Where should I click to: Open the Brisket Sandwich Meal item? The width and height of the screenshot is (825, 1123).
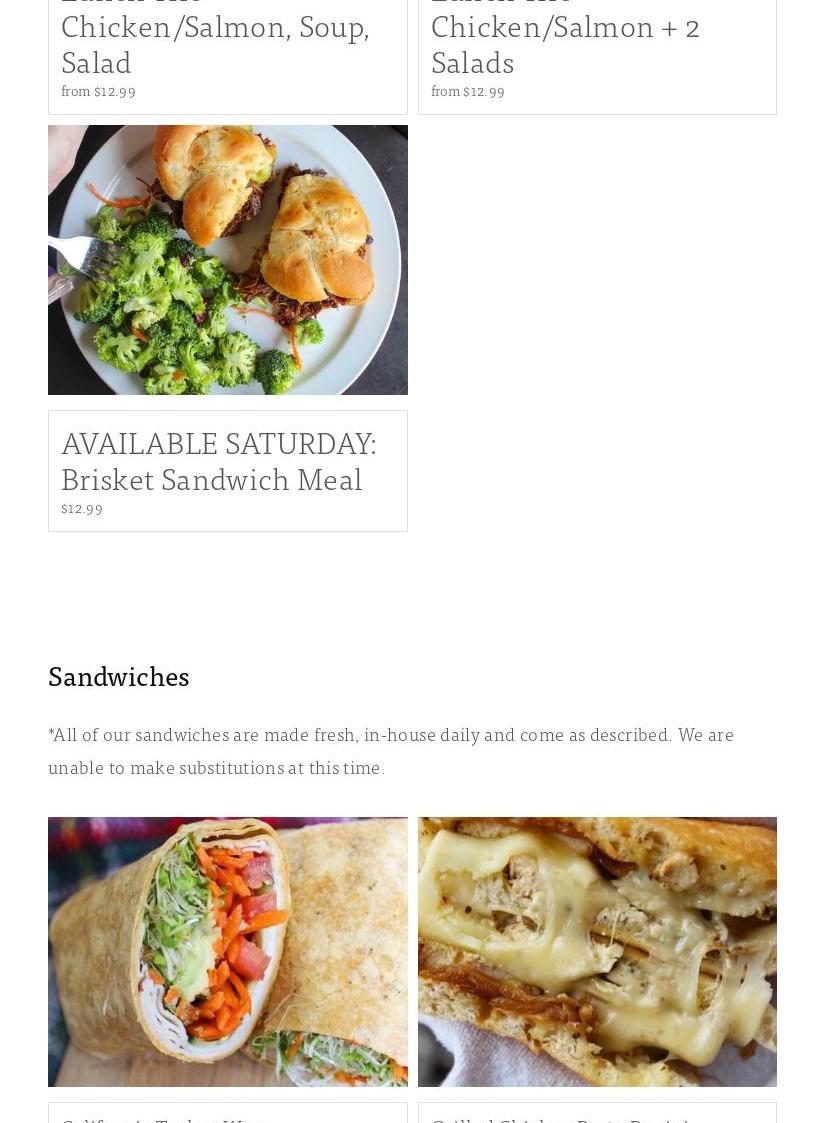point(218,461)
